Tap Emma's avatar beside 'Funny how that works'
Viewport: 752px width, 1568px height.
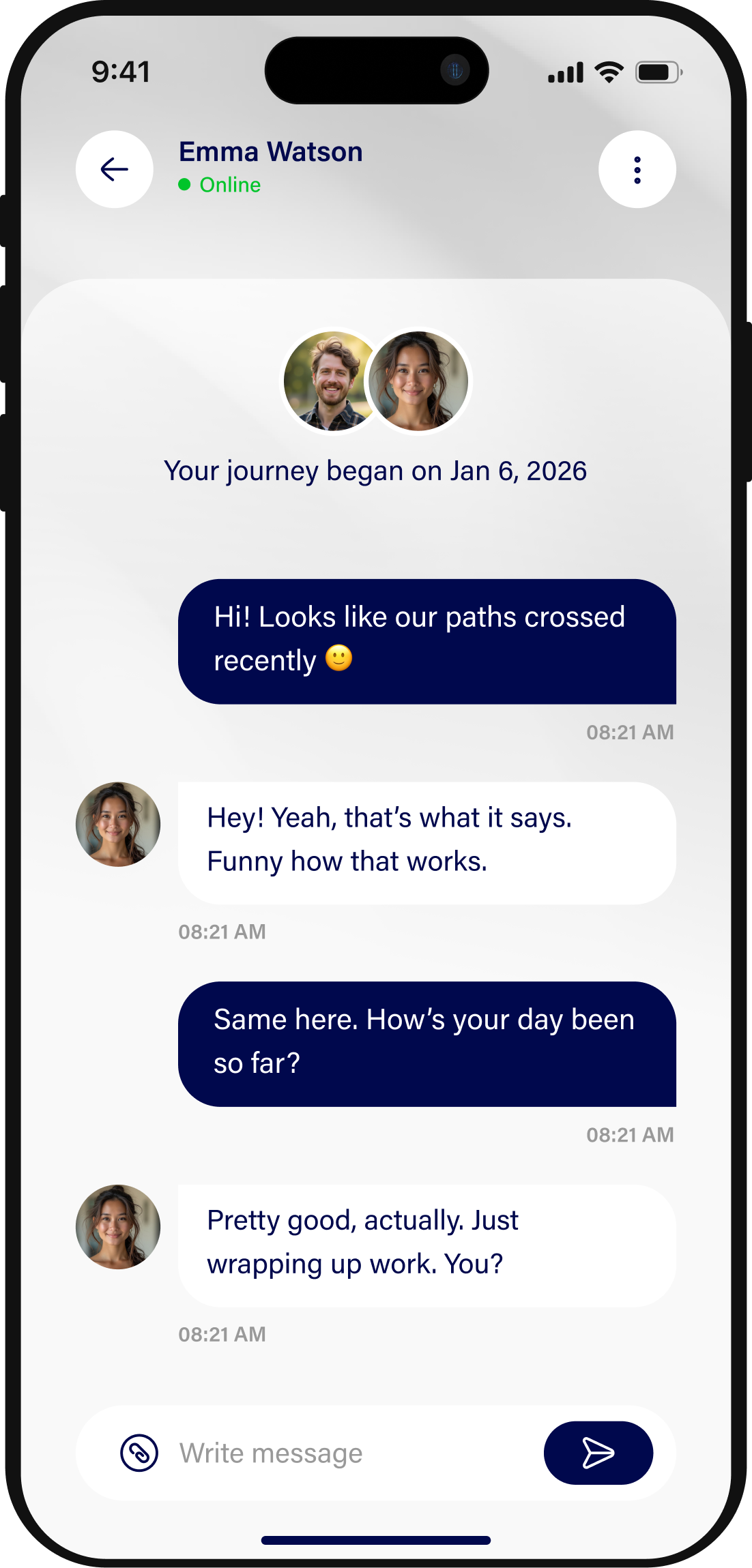pyautogui.click(x=118, y=824)
